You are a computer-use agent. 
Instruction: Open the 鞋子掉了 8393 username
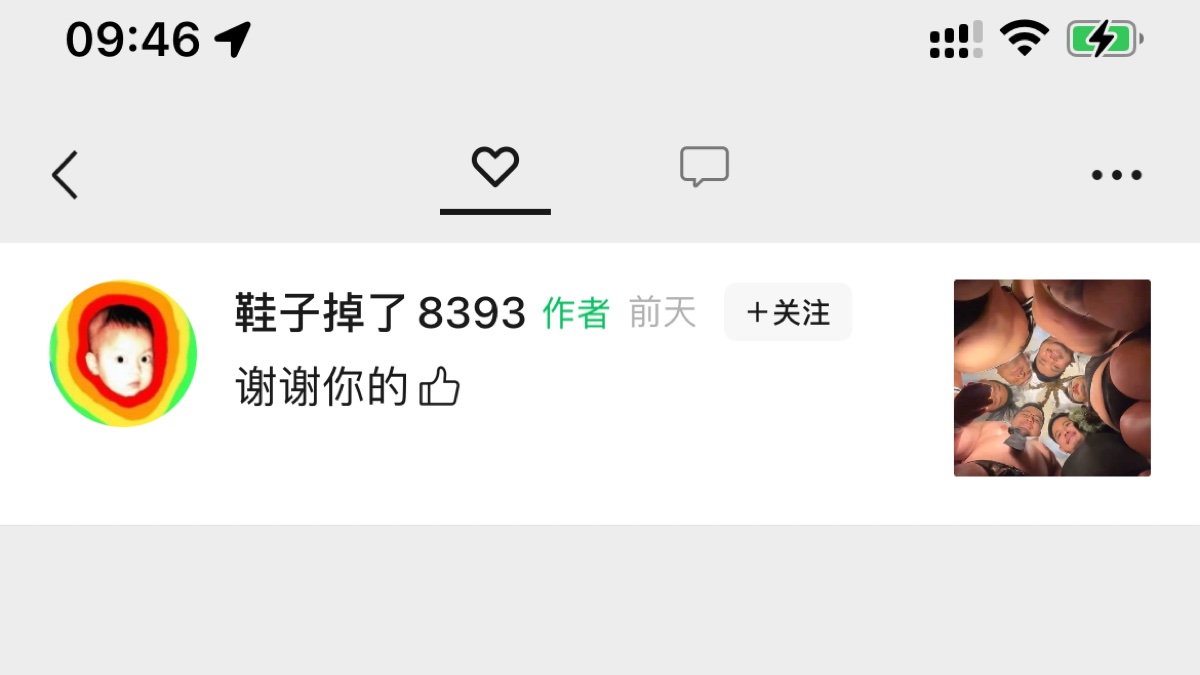(380, 314)
